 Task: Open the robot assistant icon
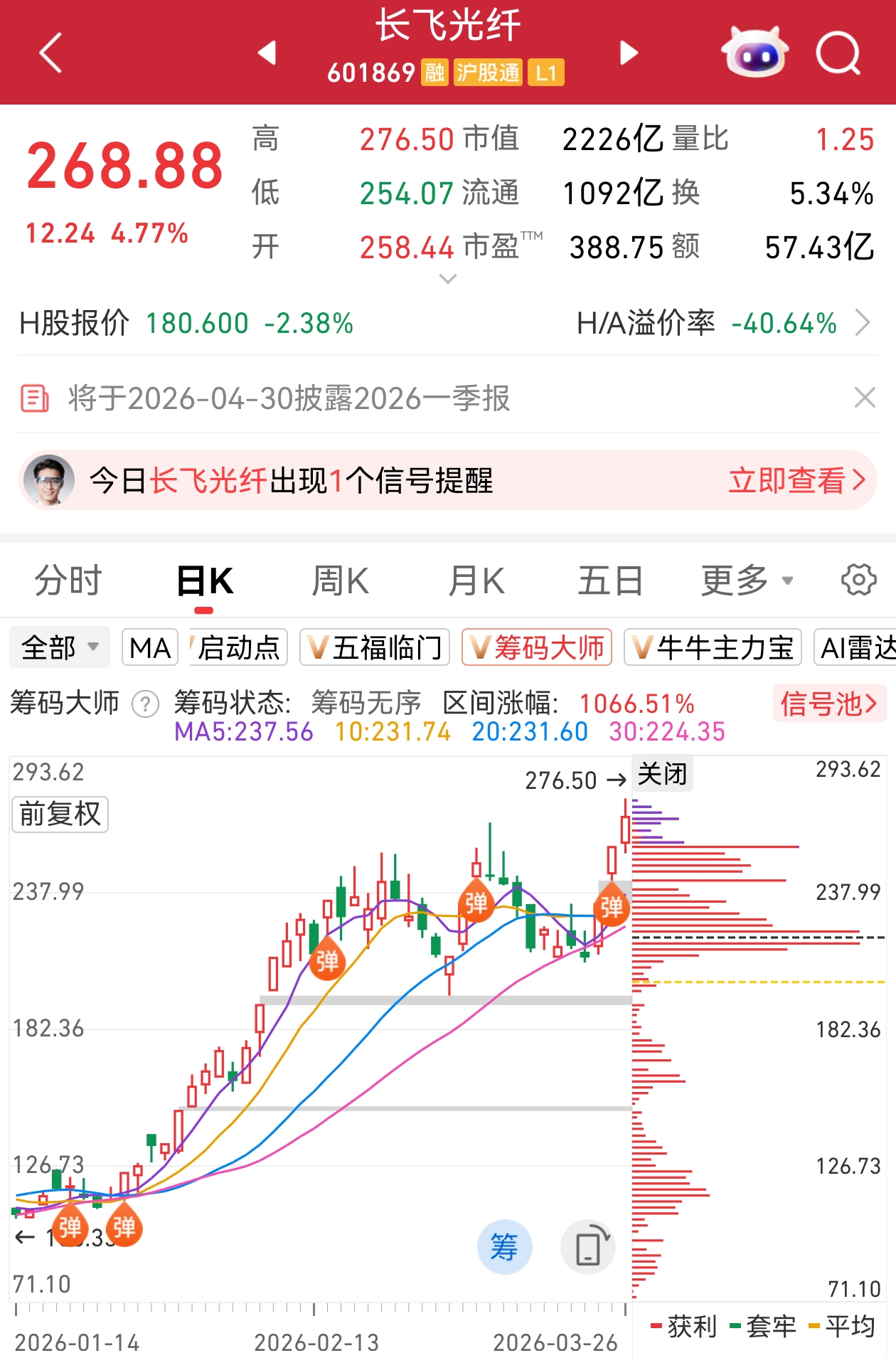coord(754,53)
